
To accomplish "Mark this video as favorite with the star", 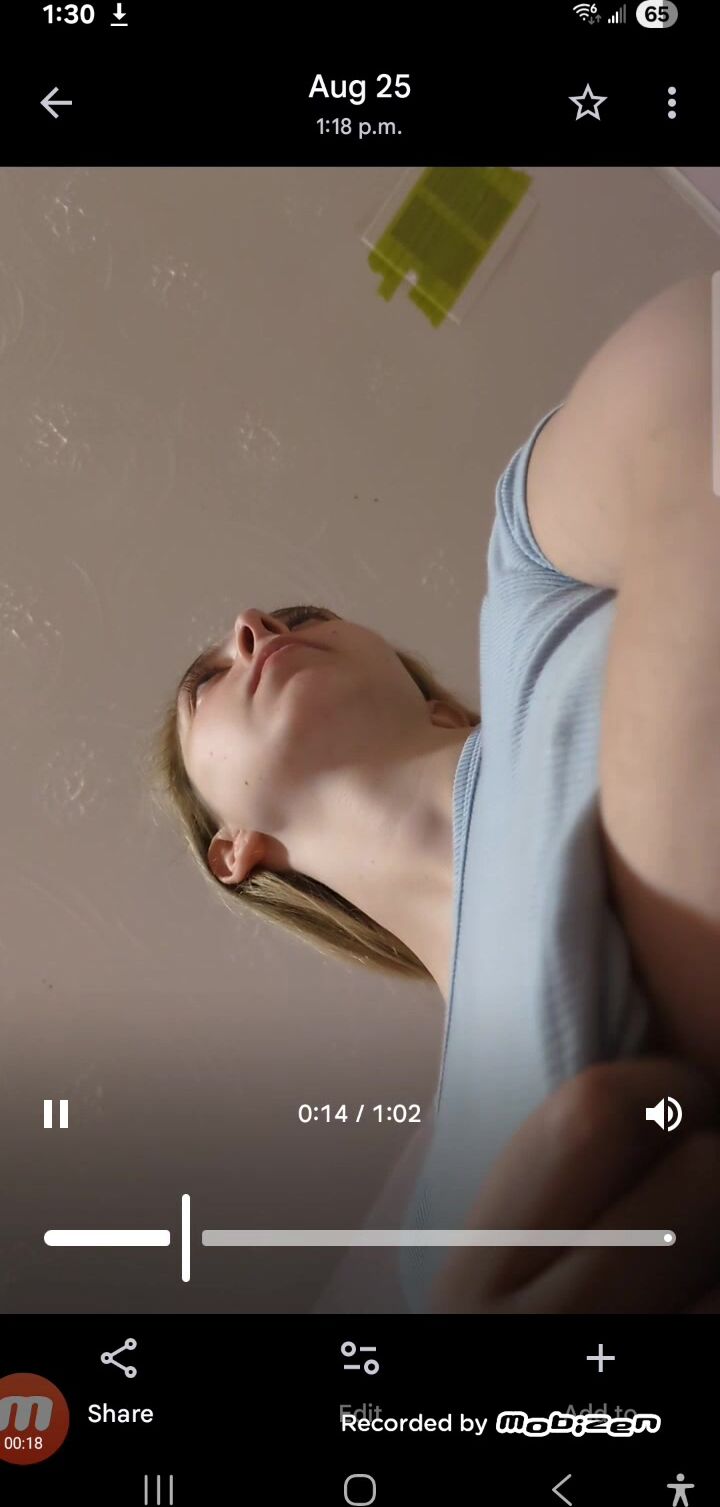I will 588,103.
